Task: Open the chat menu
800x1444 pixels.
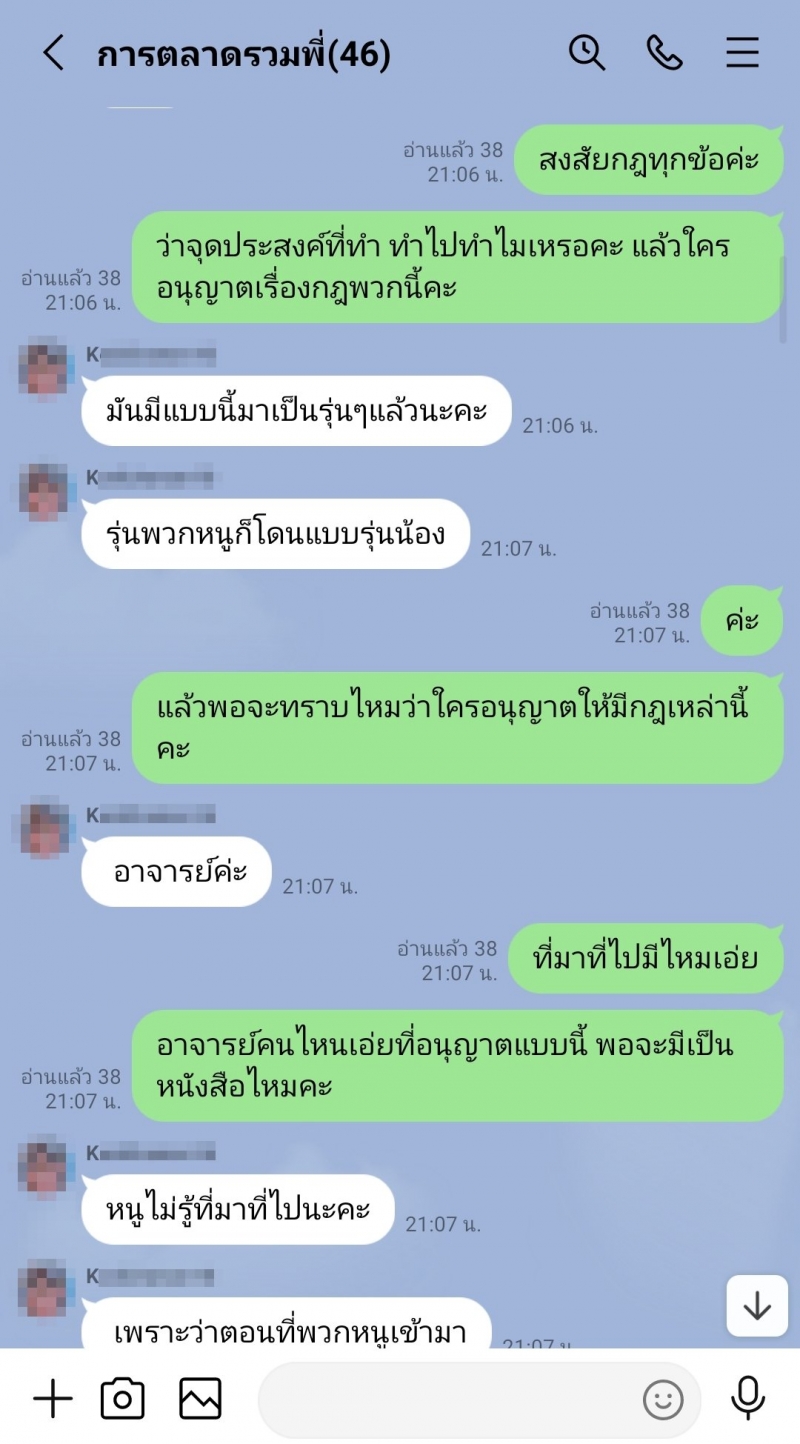Action: click(x=742, y=53)
